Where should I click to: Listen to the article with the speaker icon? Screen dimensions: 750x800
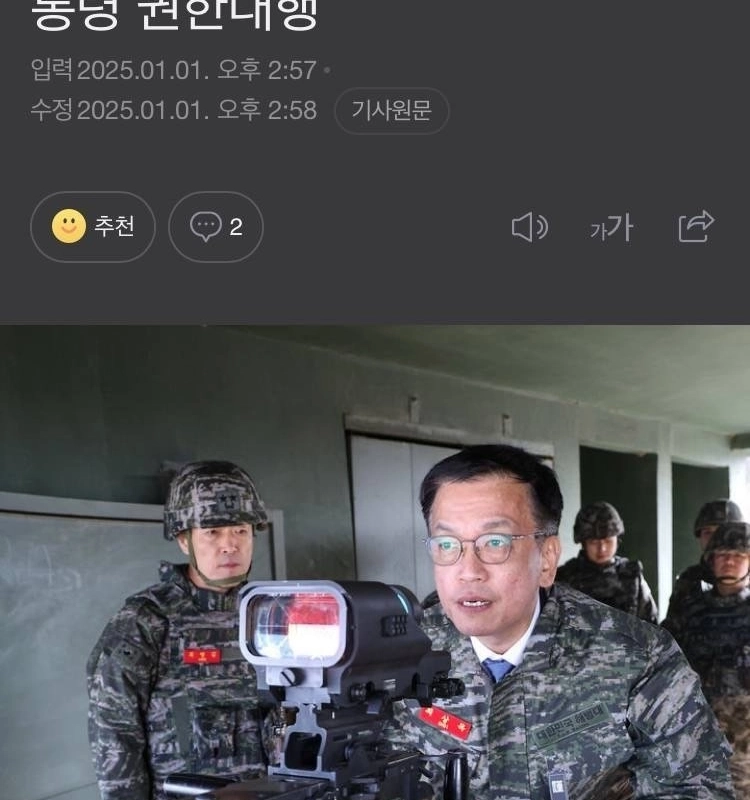click(529, 228)
